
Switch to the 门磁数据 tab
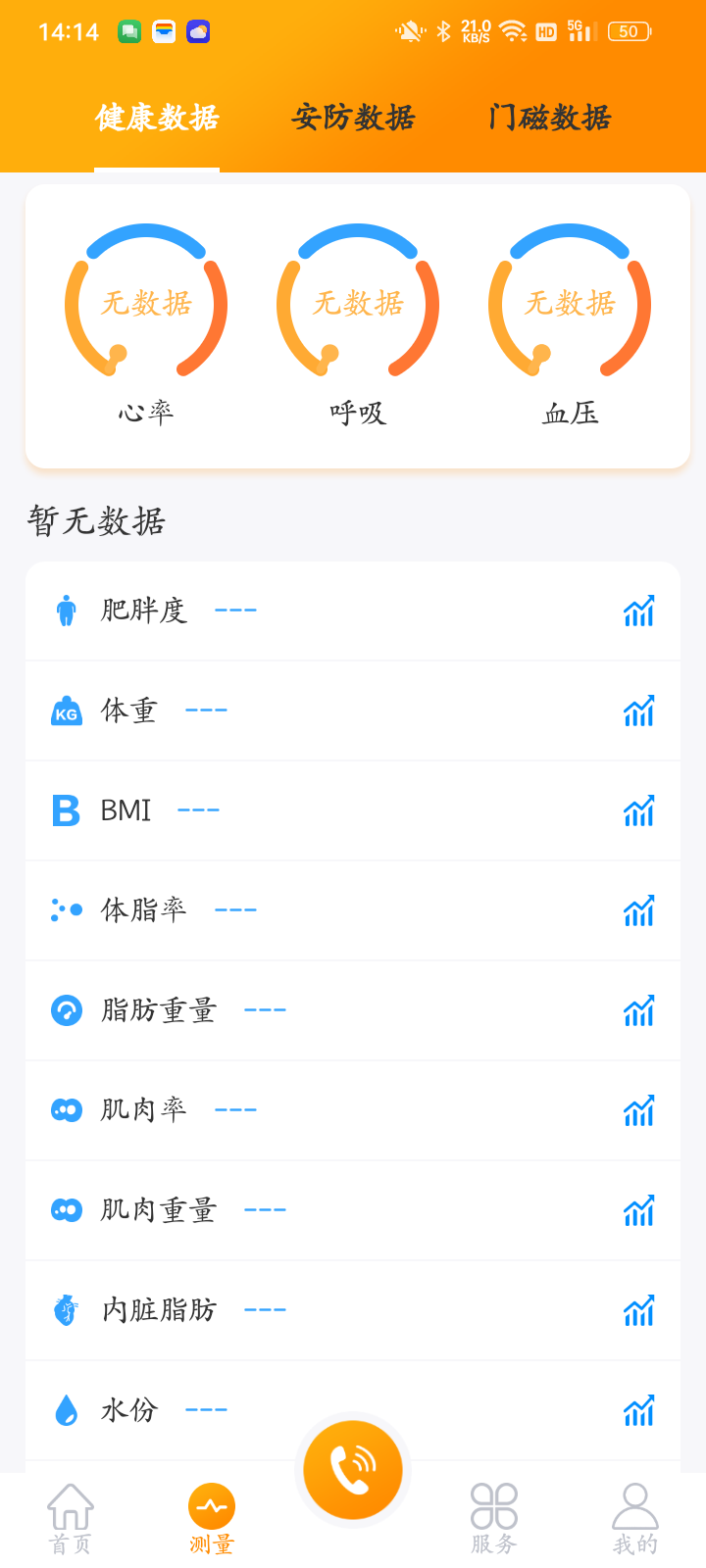pyautogui.click(x=550, y=118)
